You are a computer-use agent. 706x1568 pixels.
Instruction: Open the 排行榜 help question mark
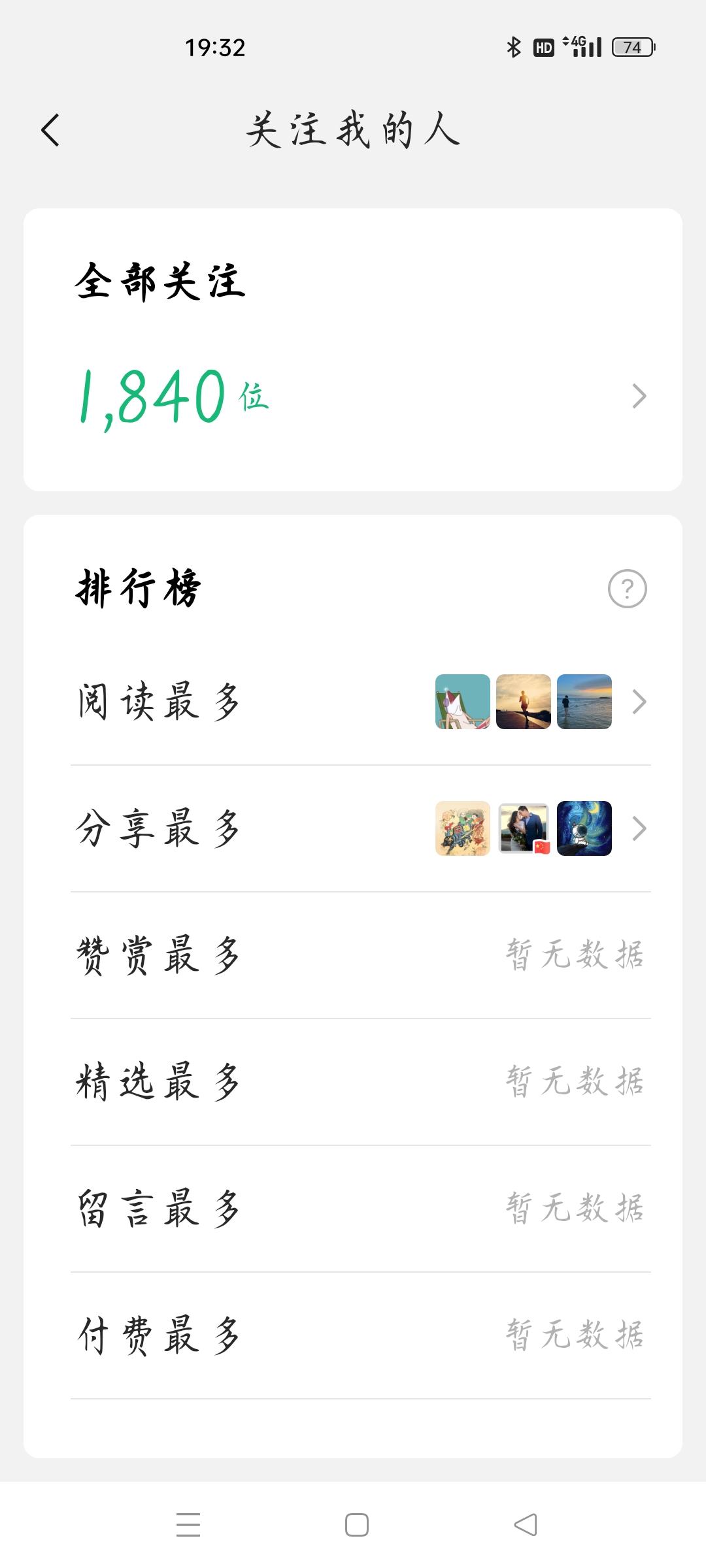[x=627, y=589]
